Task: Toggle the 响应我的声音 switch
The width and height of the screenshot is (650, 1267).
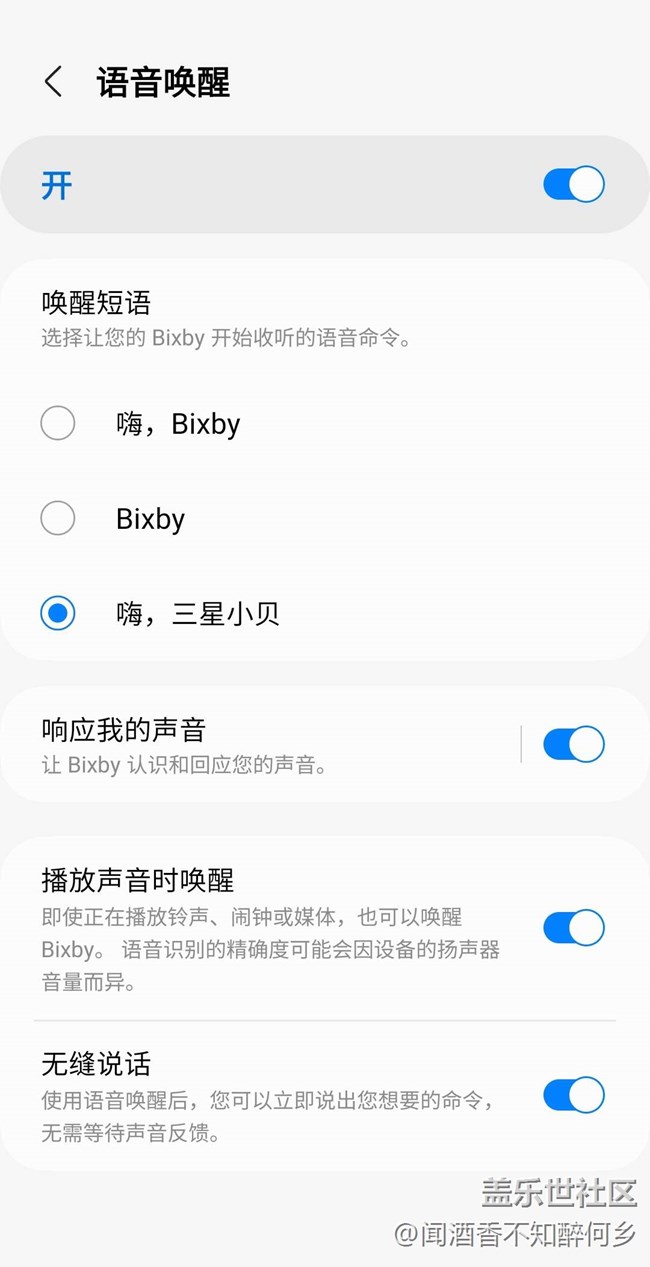Action: (573, 745)
